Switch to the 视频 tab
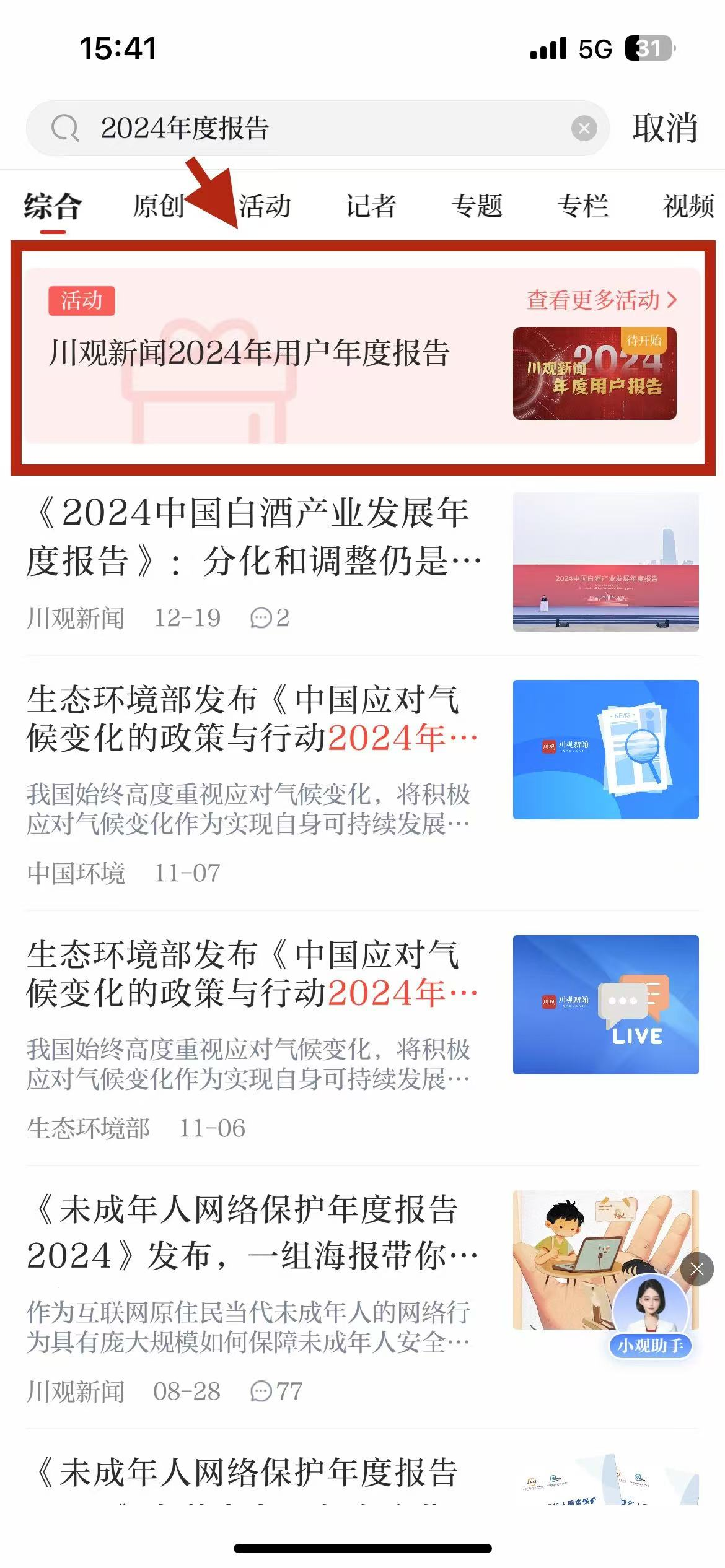 [x=688, y=206]
